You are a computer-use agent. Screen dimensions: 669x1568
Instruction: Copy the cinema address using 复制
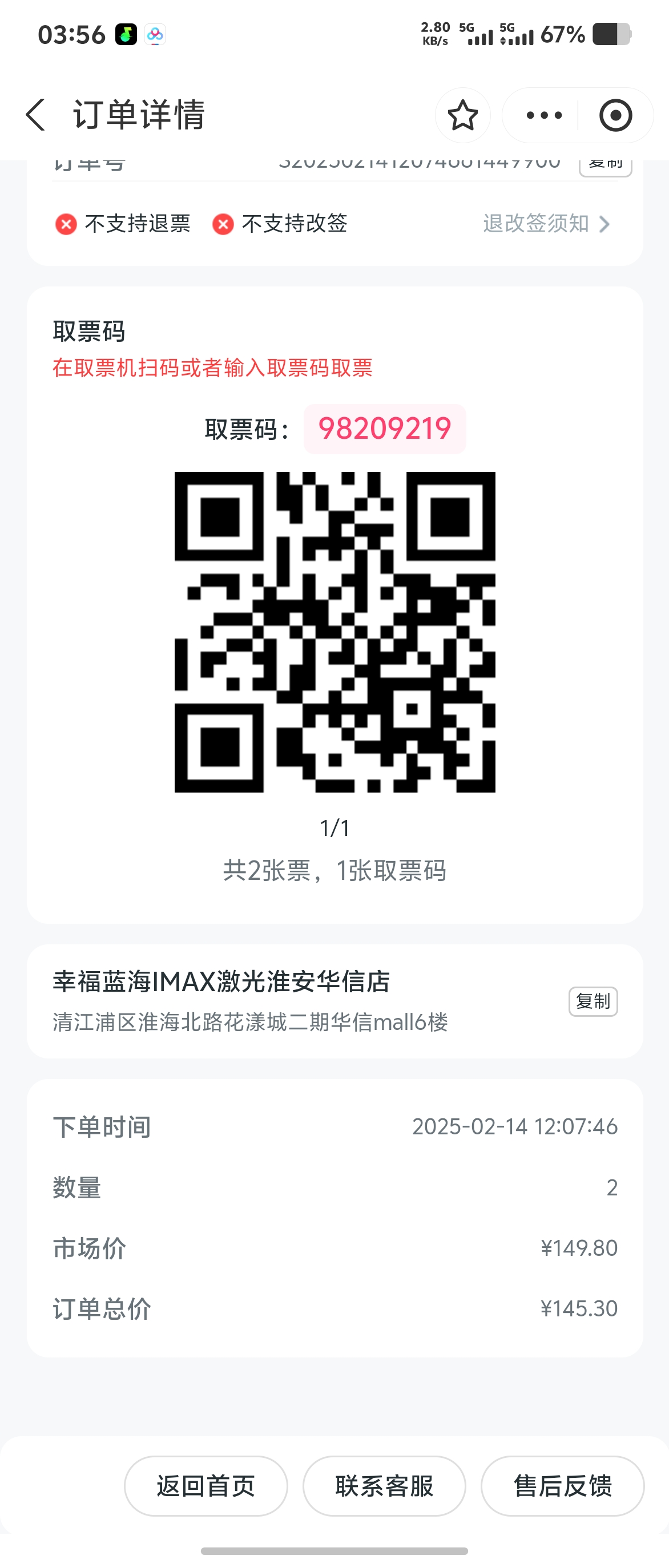click(x=593, y=1001)
